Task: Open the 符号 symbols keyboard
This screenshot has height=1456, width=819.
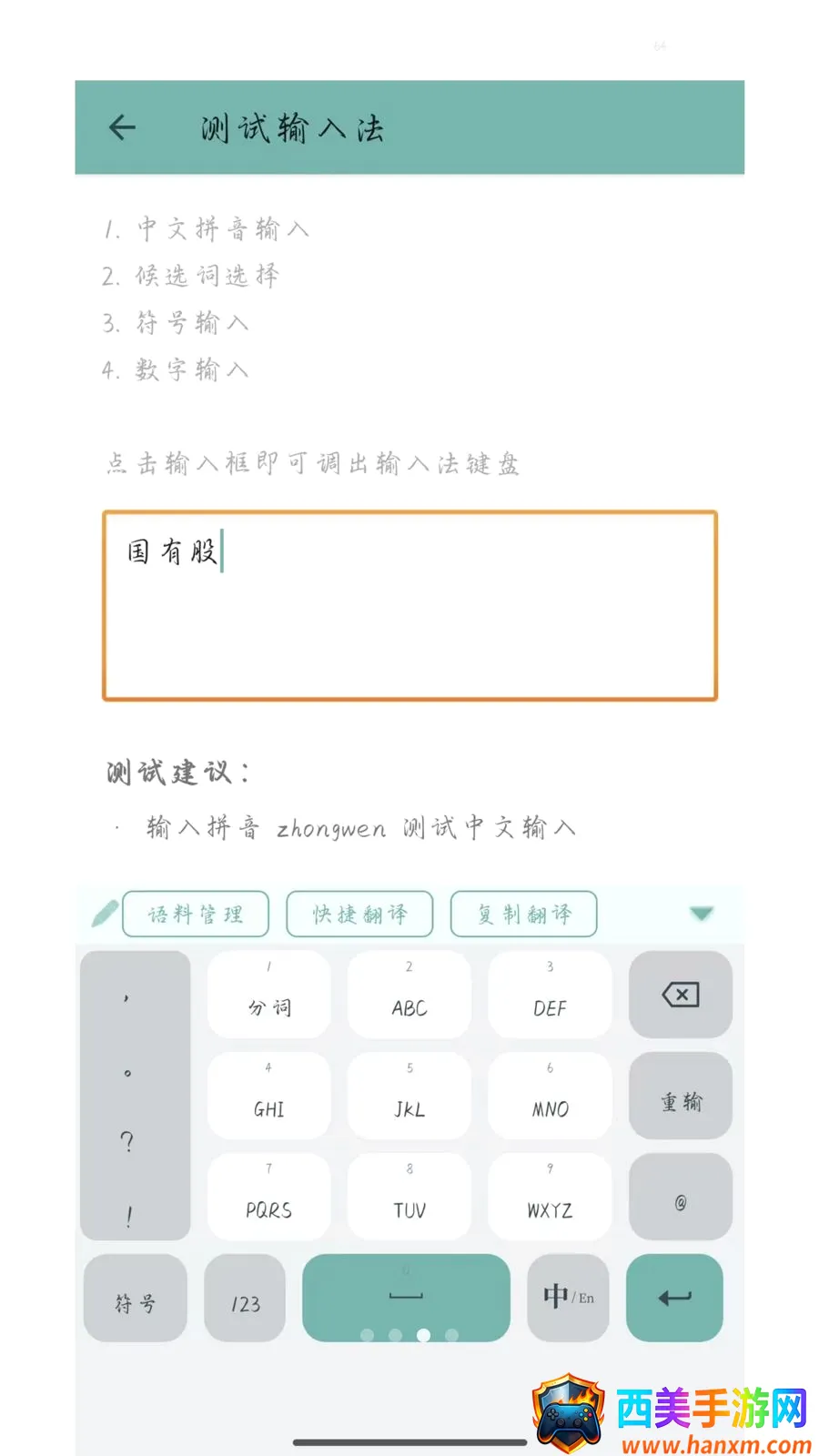Action: (136, 1299)
